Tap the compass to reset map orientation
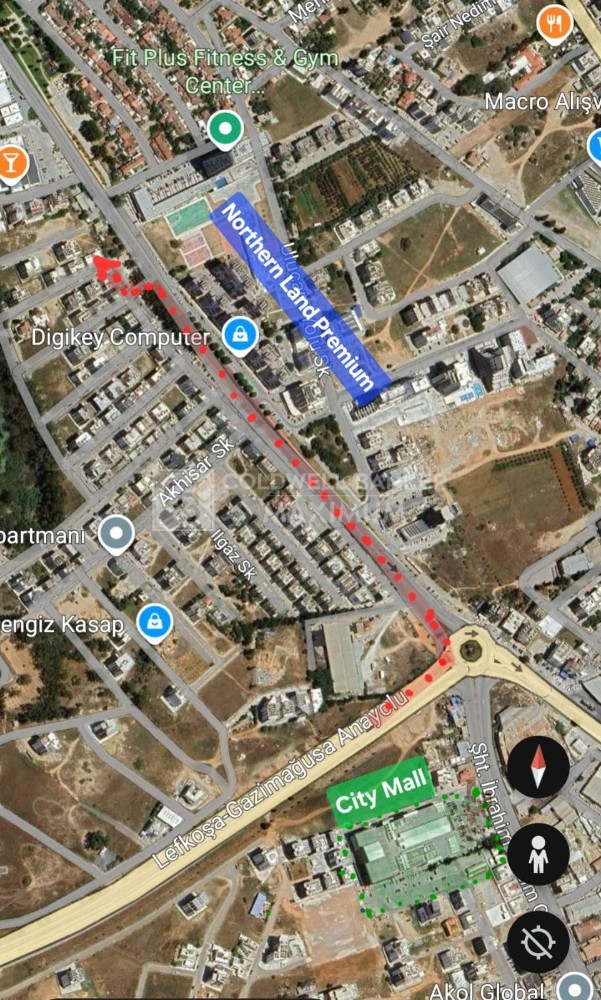Image resolution: width=601 pixels, height=1000 pixels. pos(538,767)
